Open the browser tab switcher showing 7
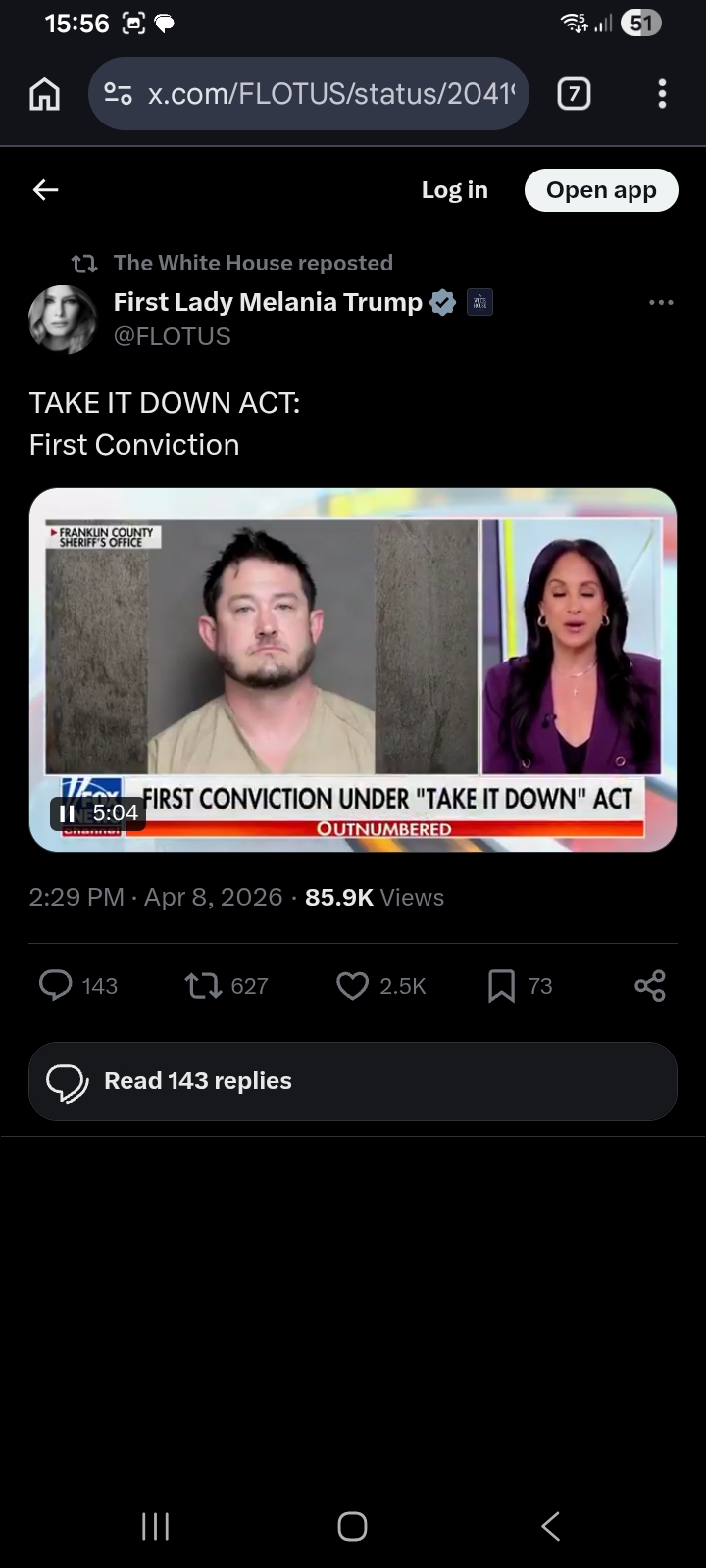The image size is (706, 1568). pyautogui.click(x=574, y=94)
